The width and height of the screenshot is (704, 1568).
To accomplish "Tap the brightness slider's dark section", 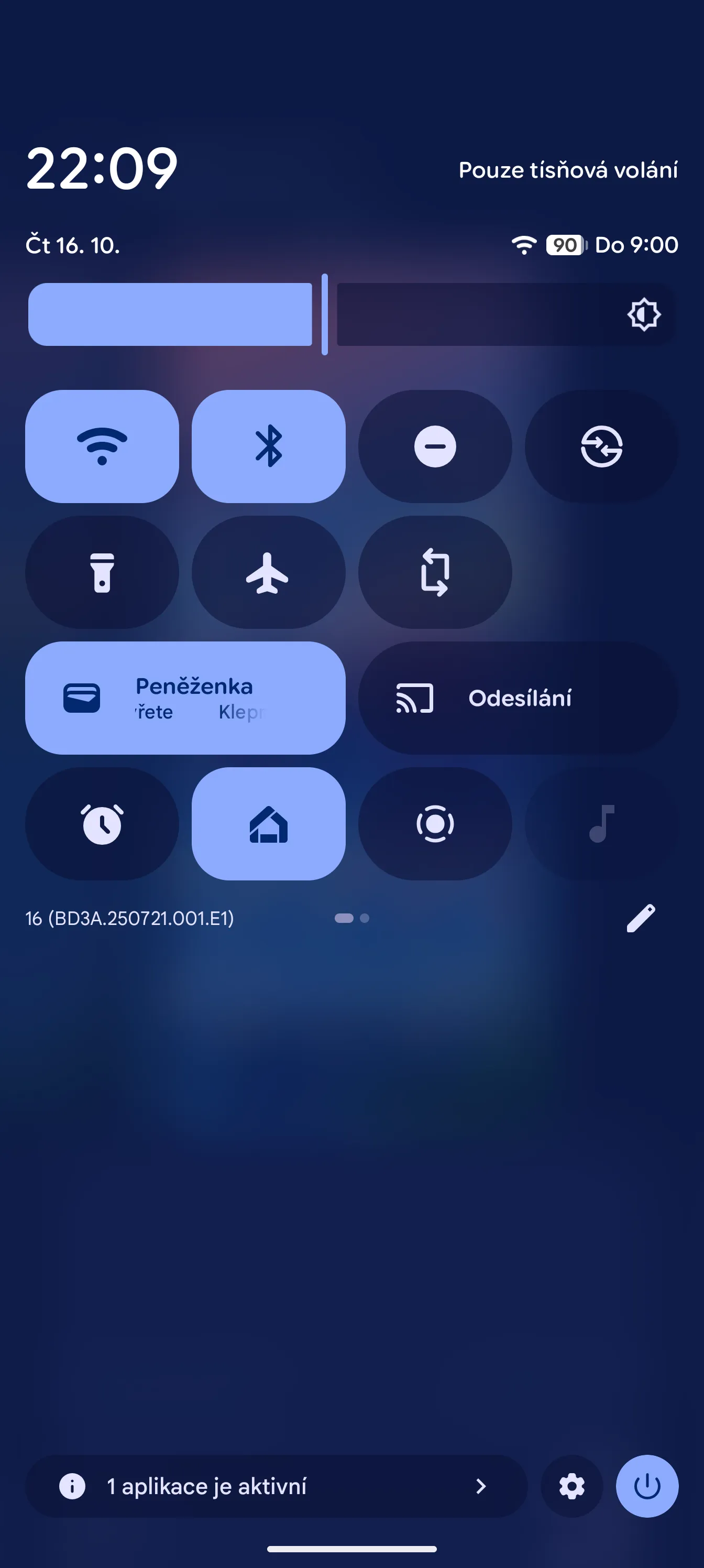I will point(475,314).
